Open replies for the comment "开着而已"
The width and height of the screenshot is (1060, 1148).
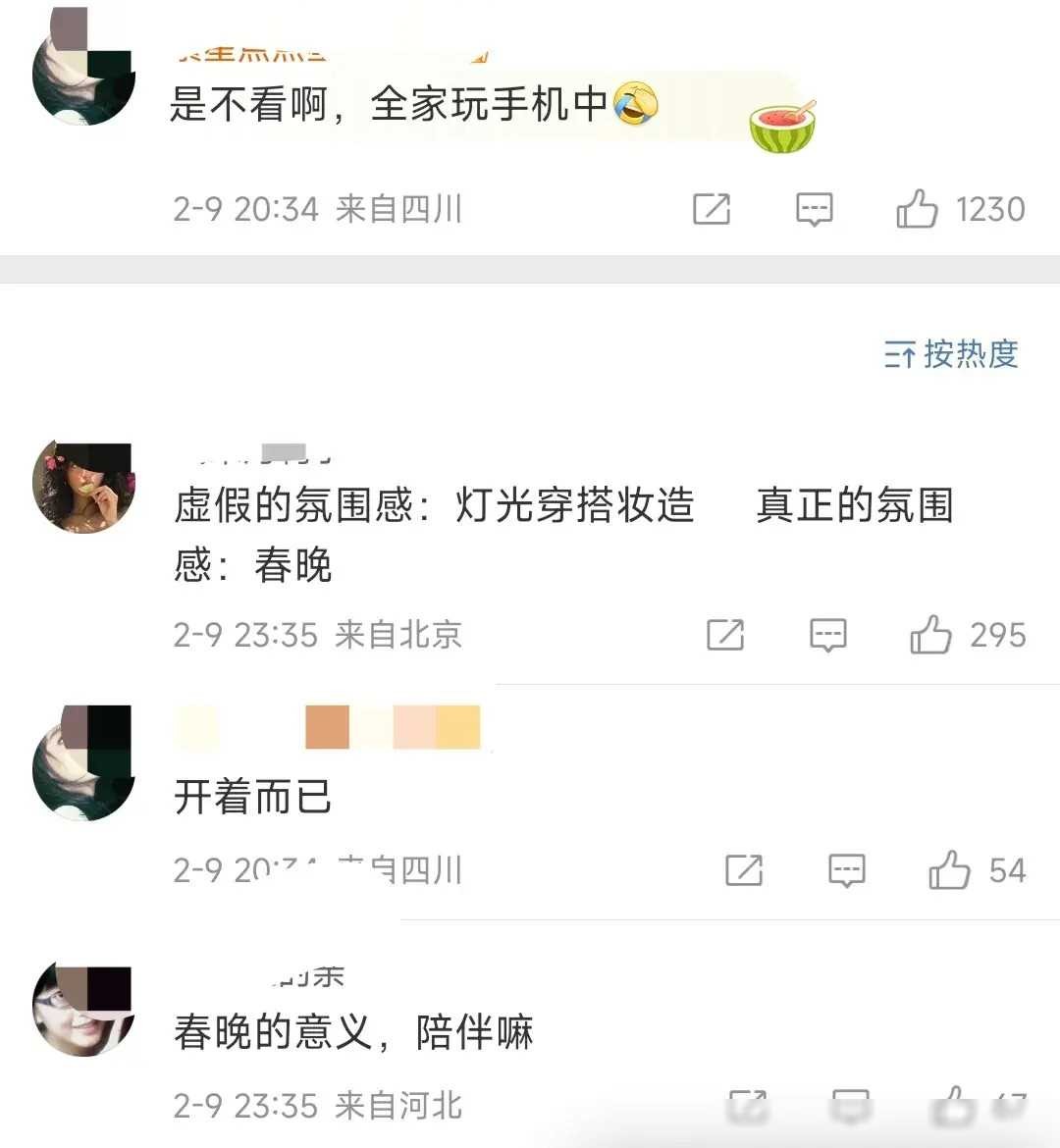click(846, 870)
